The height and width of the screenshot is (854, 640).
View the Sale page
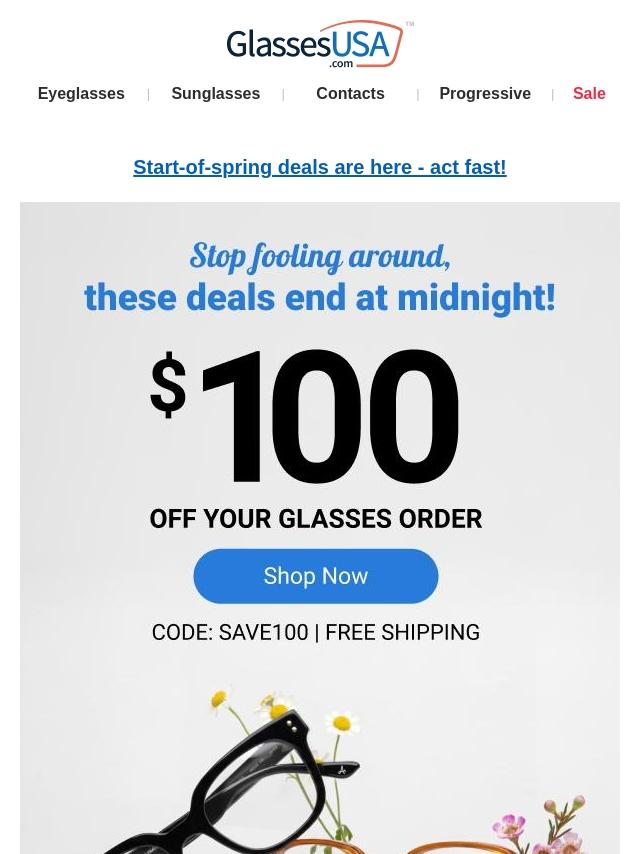589,93
